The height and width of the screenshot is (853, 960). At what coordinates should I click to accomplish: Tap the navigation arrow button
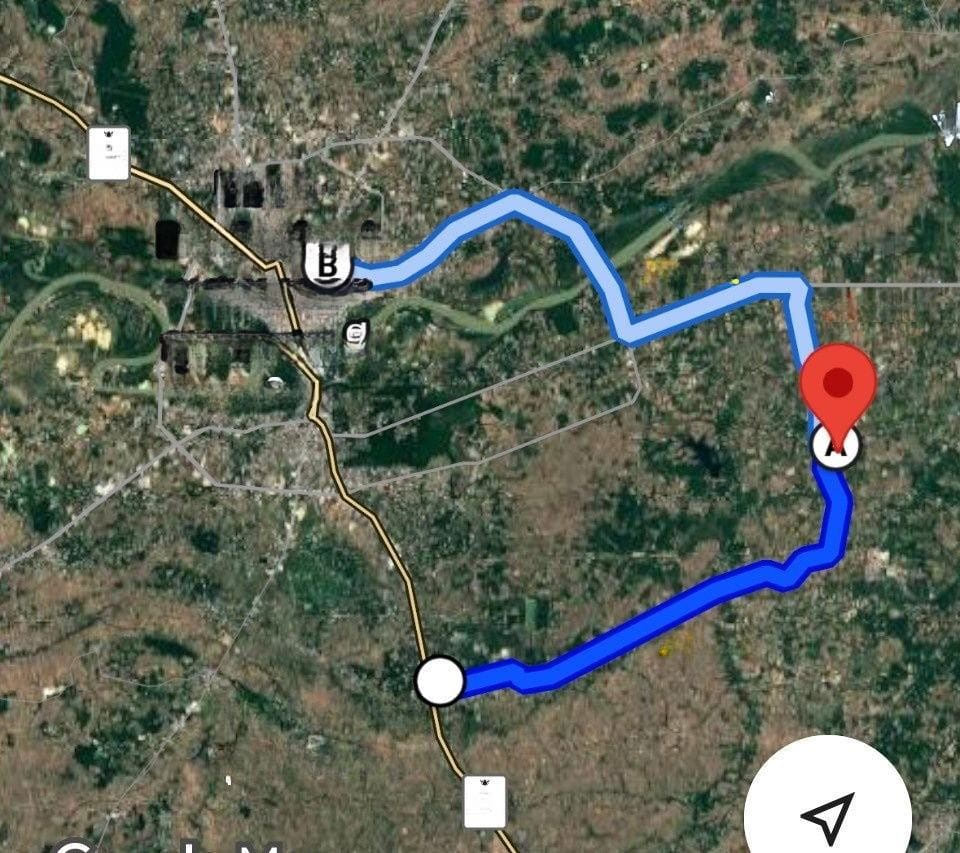(x=828, y=813)
